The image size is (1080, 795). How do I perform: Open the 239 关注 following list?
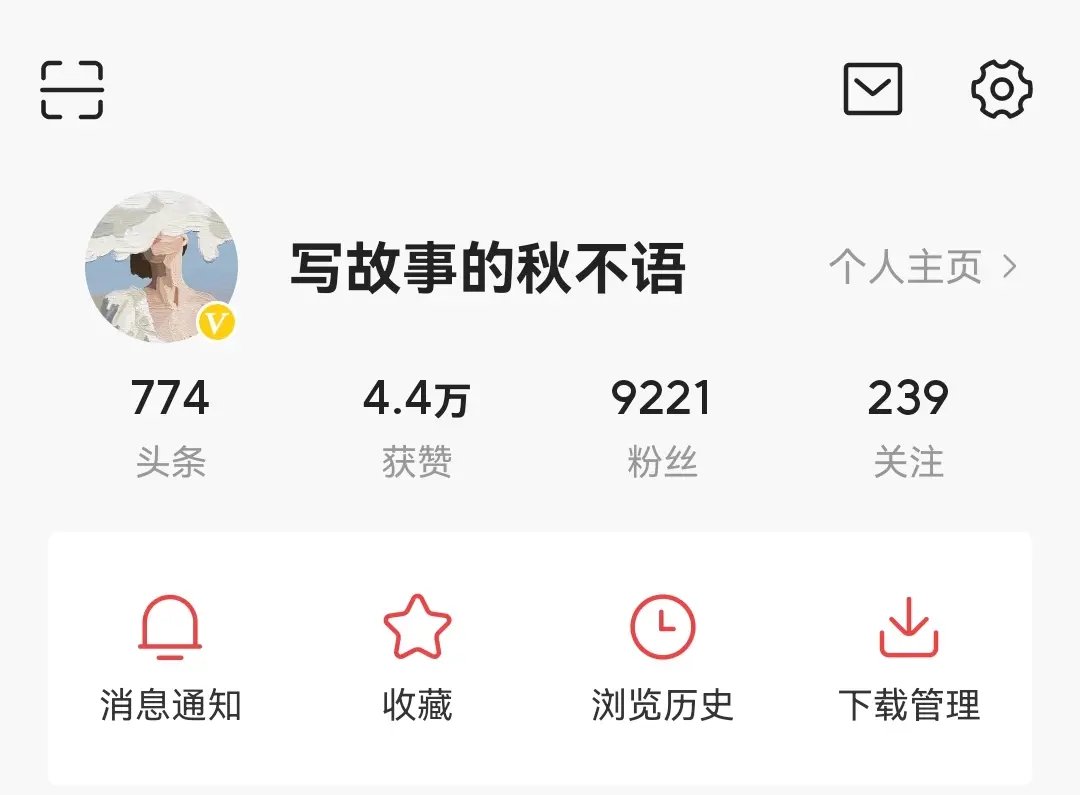908,426
